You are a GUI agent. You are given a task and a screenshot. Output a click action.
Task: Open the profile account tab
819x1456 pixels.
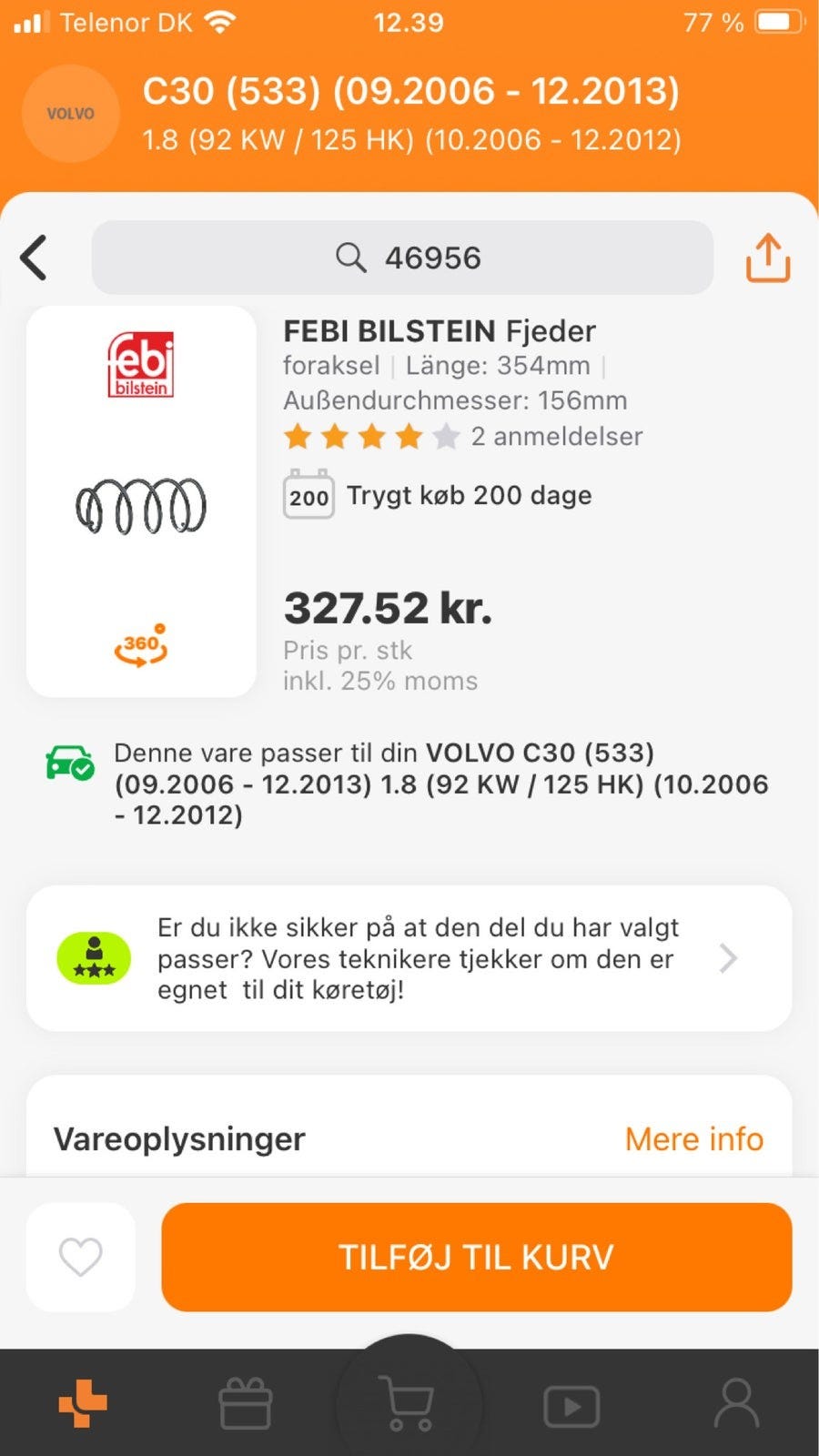click(736, 1403)
